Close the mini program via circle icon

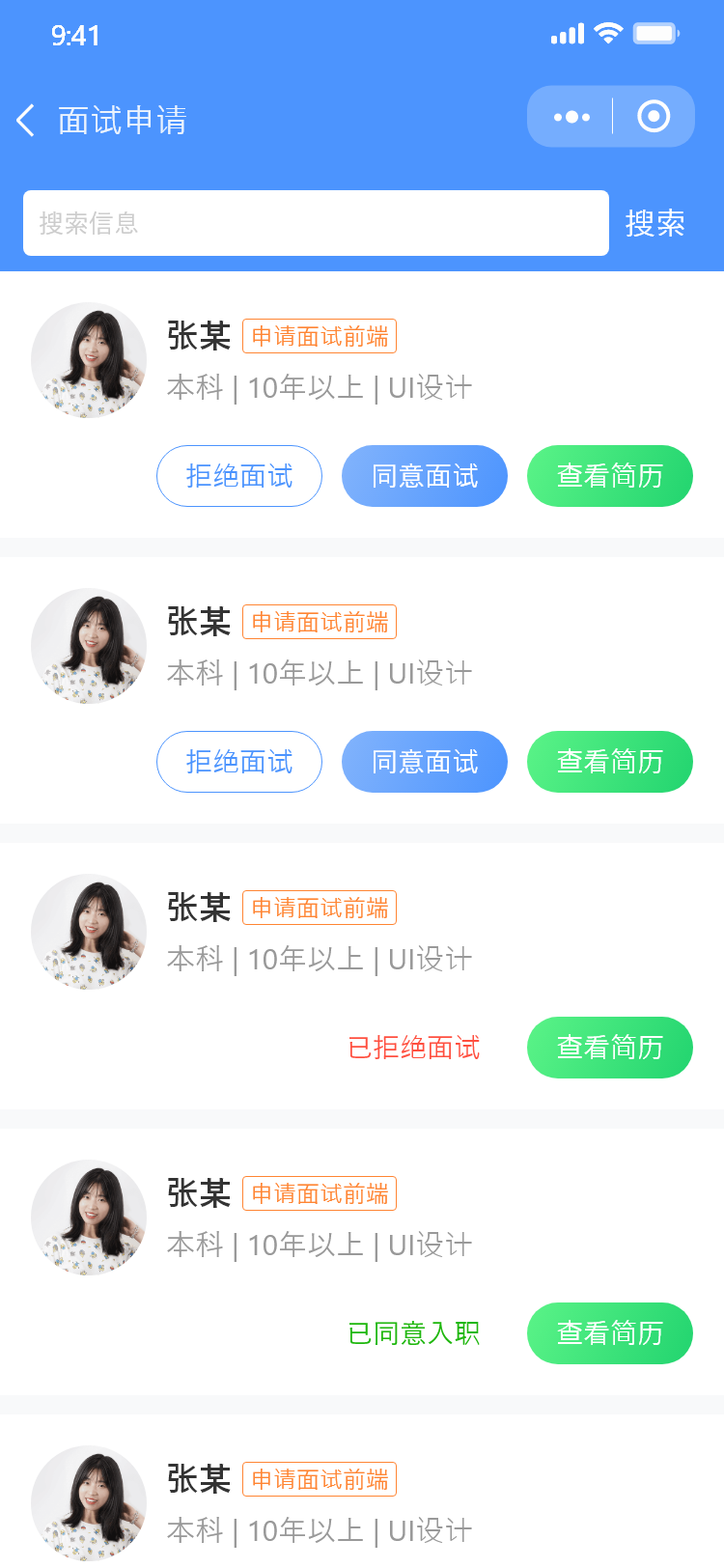point(654,117)
